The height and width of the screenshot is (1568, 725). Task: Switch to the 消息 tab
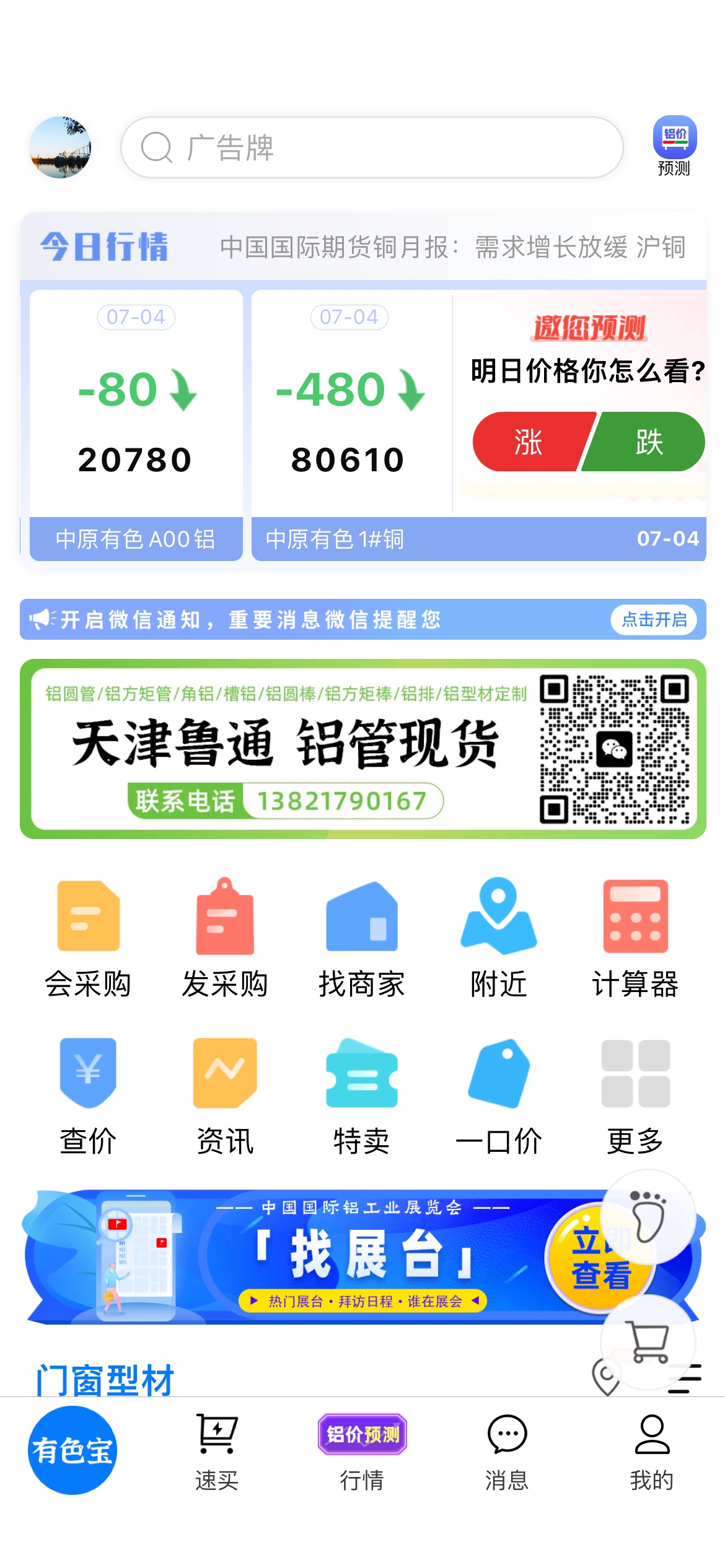tap(507, 1452)
